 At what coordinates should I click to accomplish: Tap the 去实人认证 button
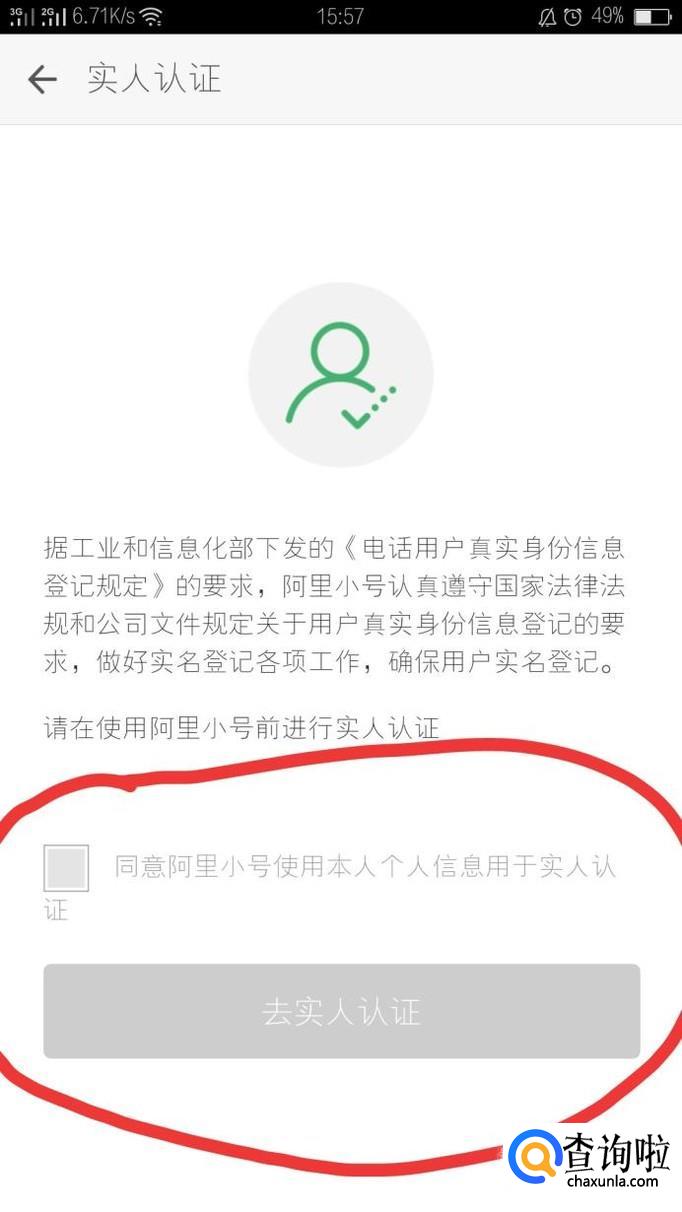pyautogui.click(x=341, y=1011)
